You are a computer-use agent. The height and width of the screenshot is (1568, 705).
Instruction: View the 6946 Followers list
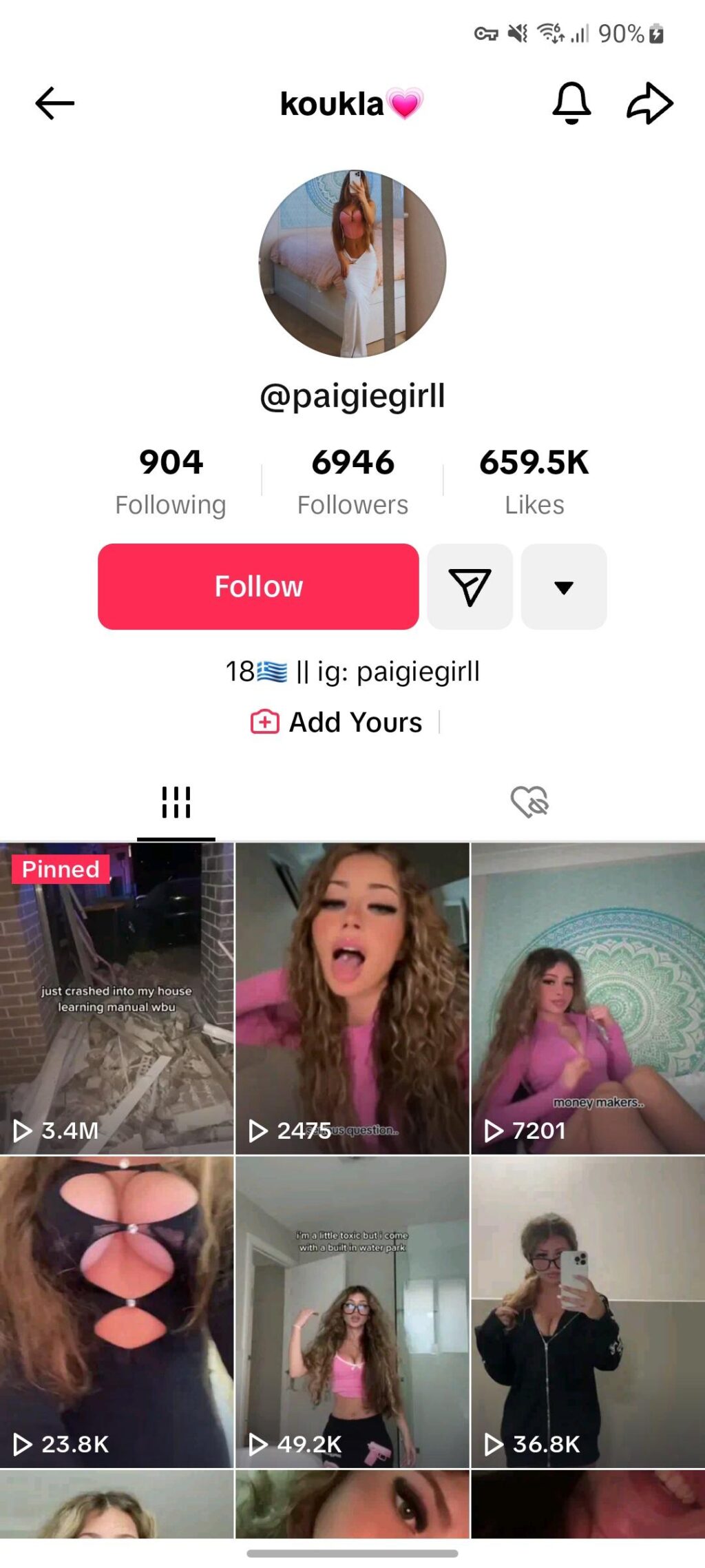352,480
